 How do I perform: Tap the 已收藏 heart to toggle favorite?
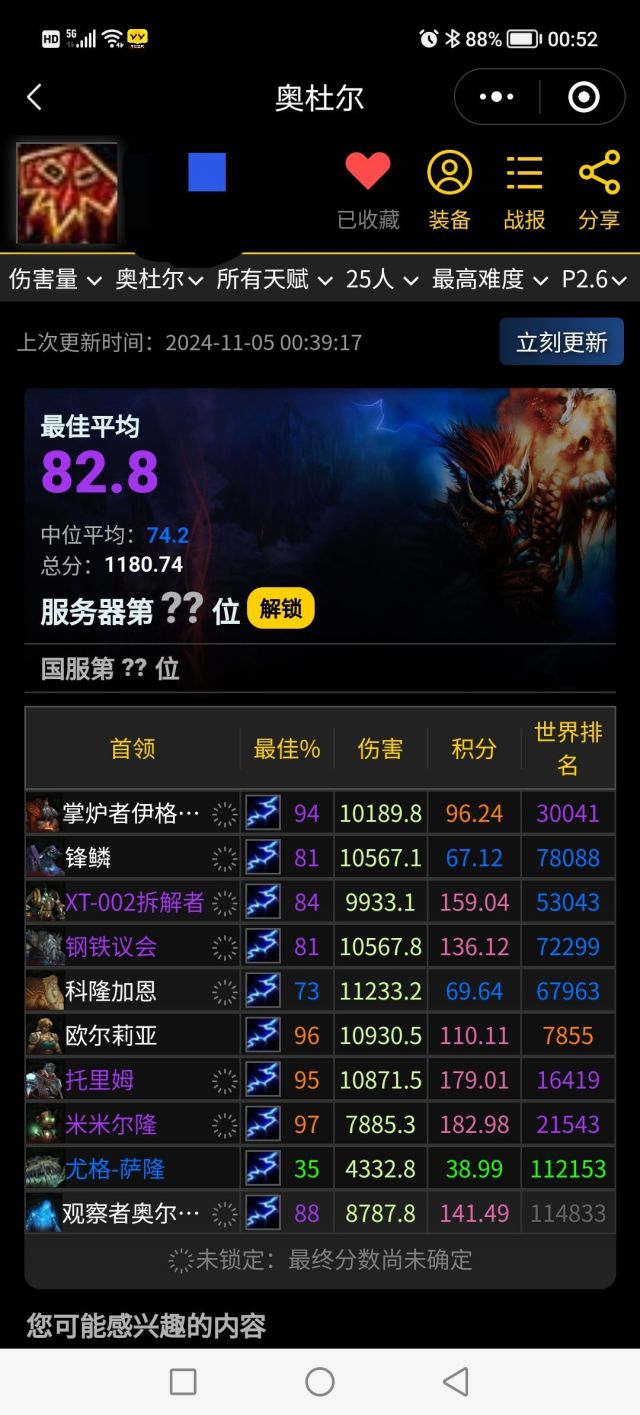point(368,189)
